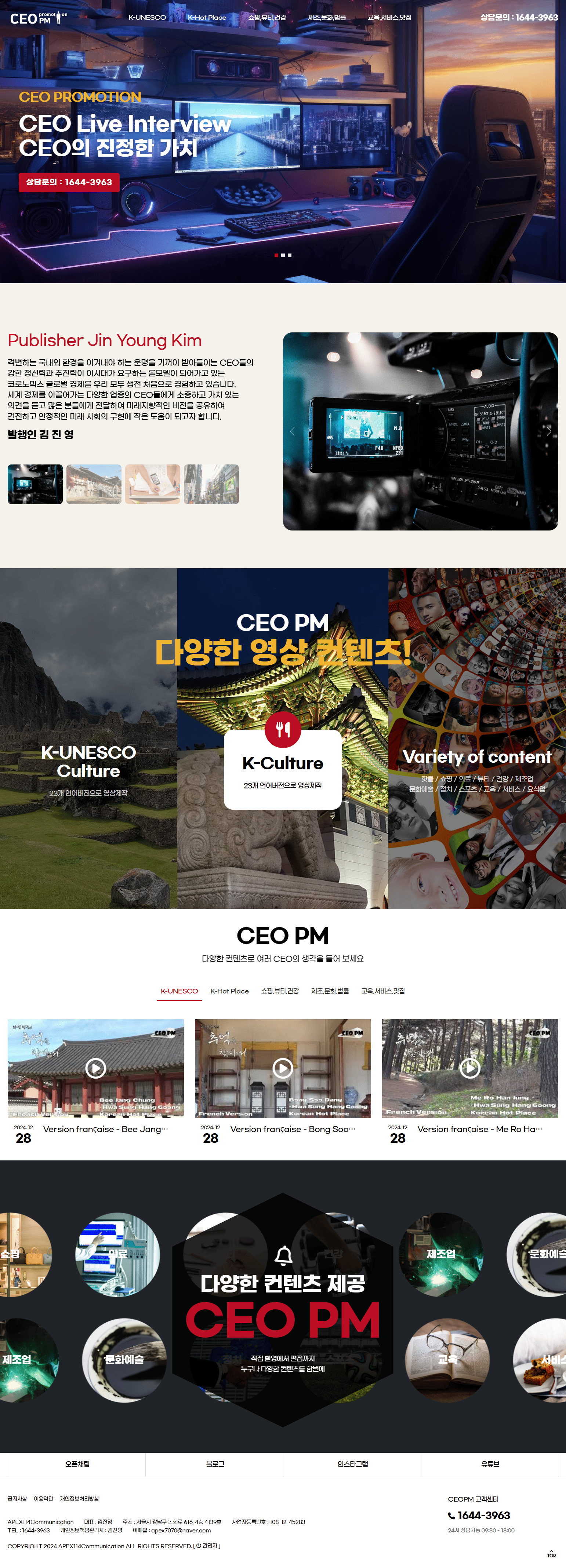Show next slide in the camera image gallery

(548, 431)
